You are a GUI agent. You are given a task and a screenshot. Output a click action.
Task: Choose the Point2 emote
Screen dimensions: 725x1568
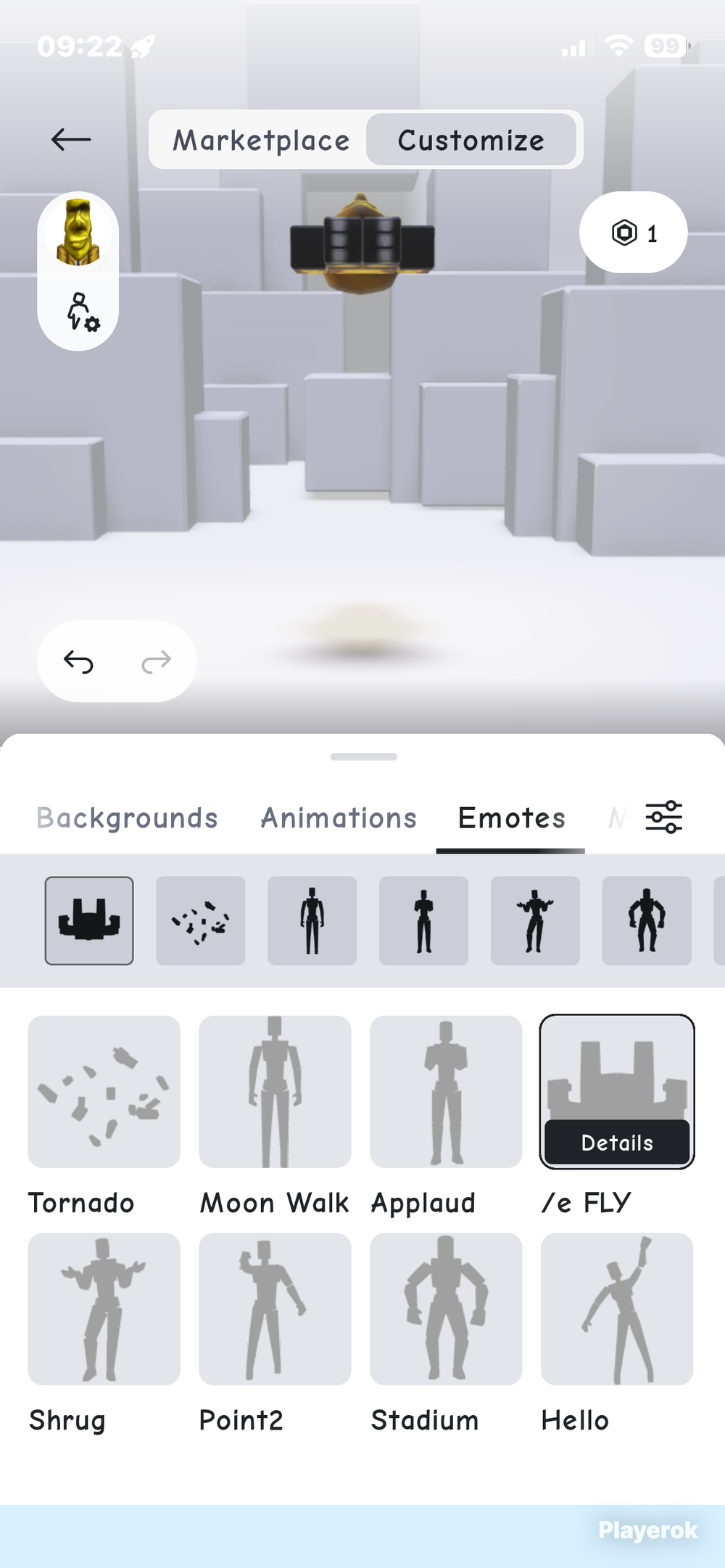[275, 1309]
